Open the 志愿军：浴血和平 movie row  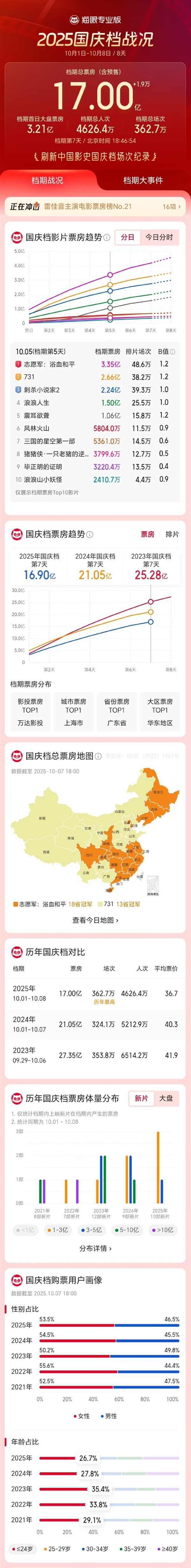95,364
